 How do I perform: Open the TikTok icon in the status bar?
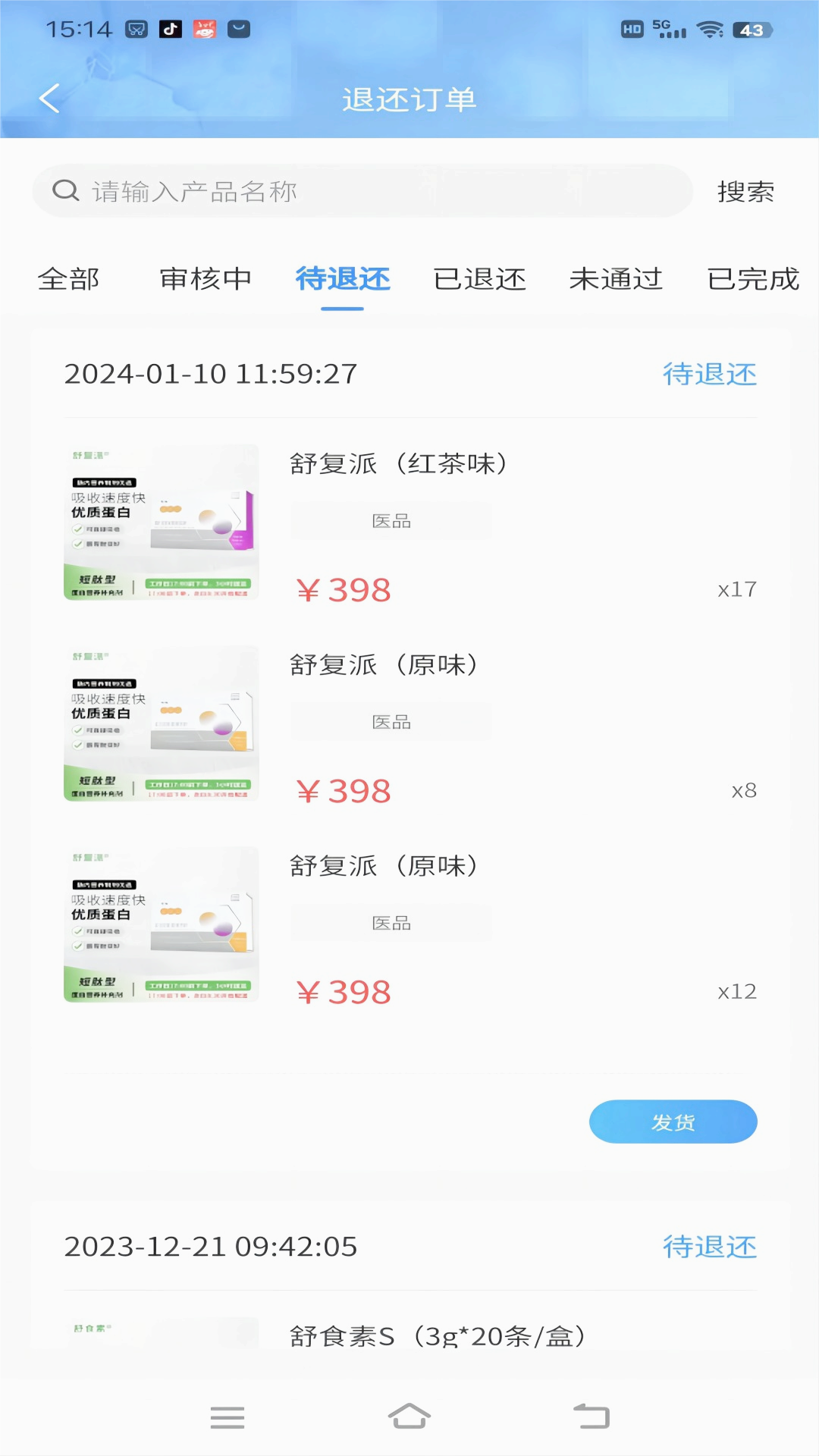click(x=169, y=27)
